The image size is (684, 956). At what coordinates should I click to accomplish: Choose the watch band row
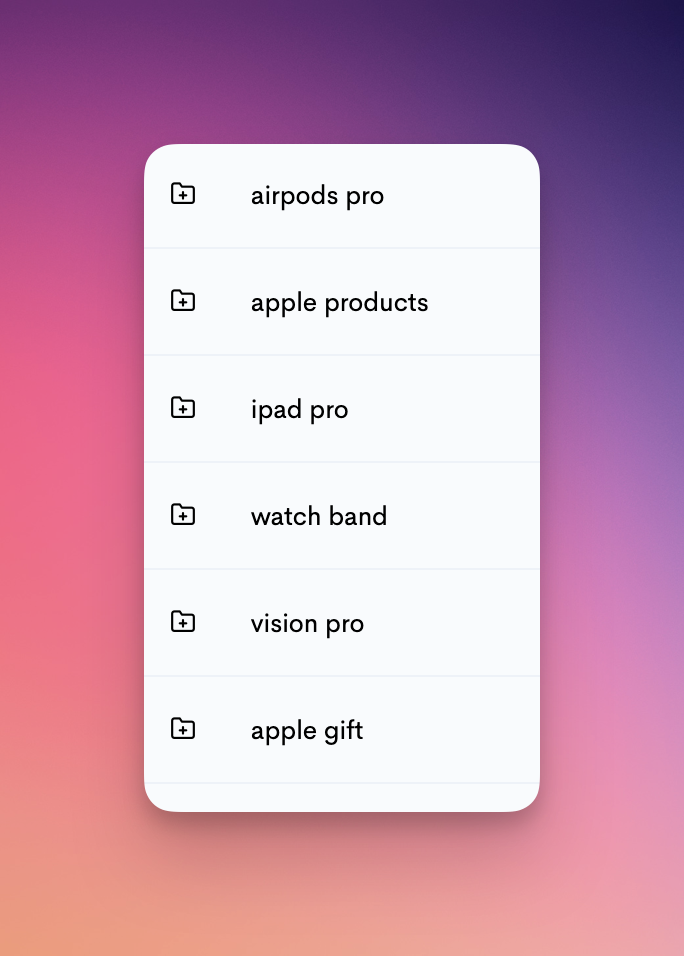tap(318, 517)
